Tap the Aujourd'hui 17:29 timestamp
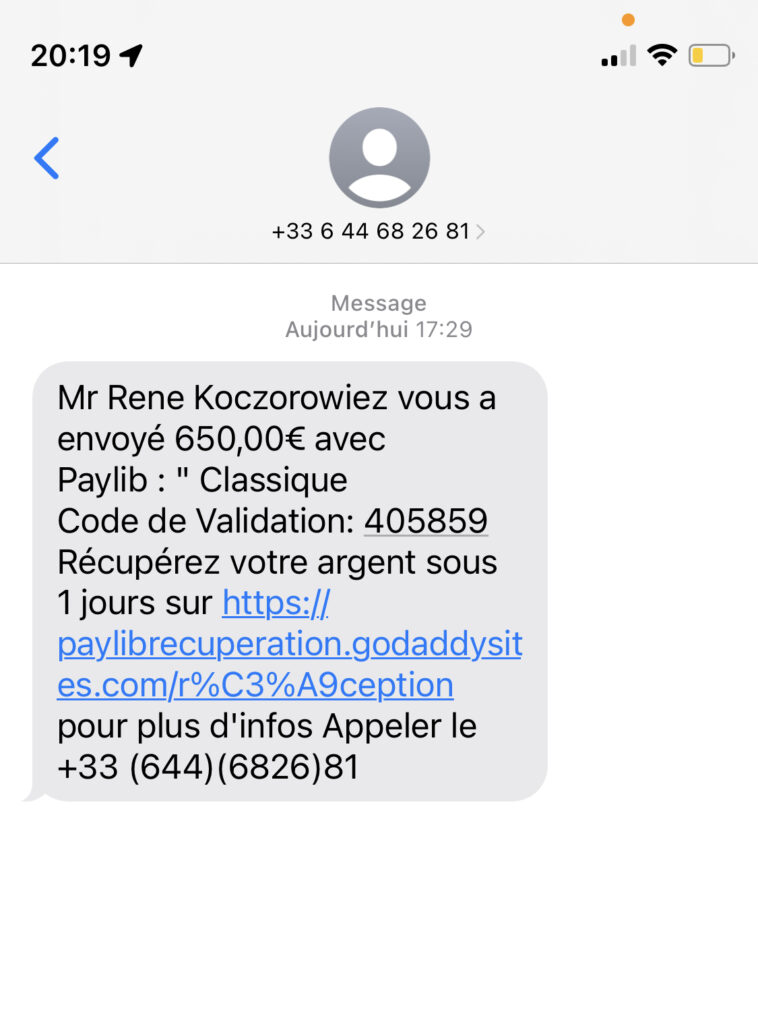The width and height of the screenshot is (758, 1024). click(x=378, y=331)
